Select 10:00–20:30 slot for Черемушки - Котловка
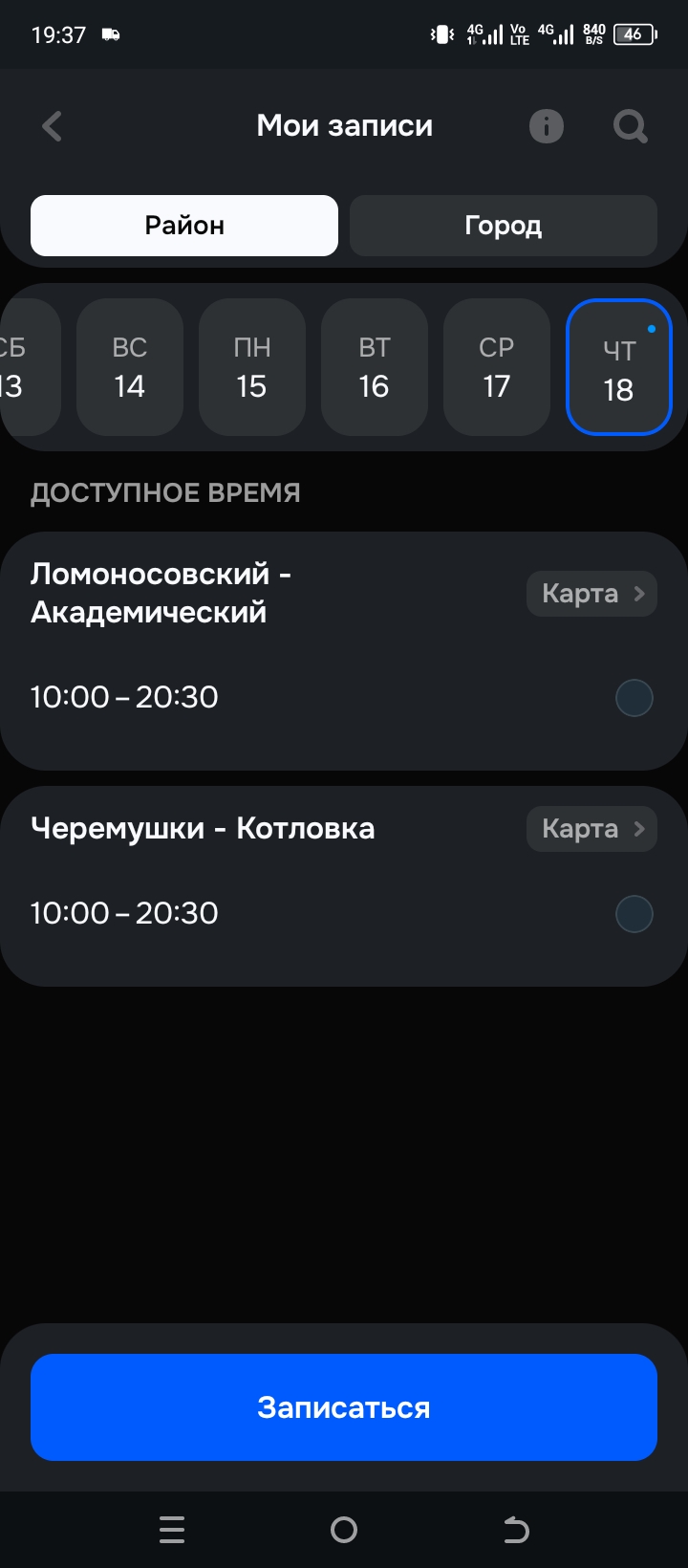Screen dimensions: 688x1568 tap(634, 914)
